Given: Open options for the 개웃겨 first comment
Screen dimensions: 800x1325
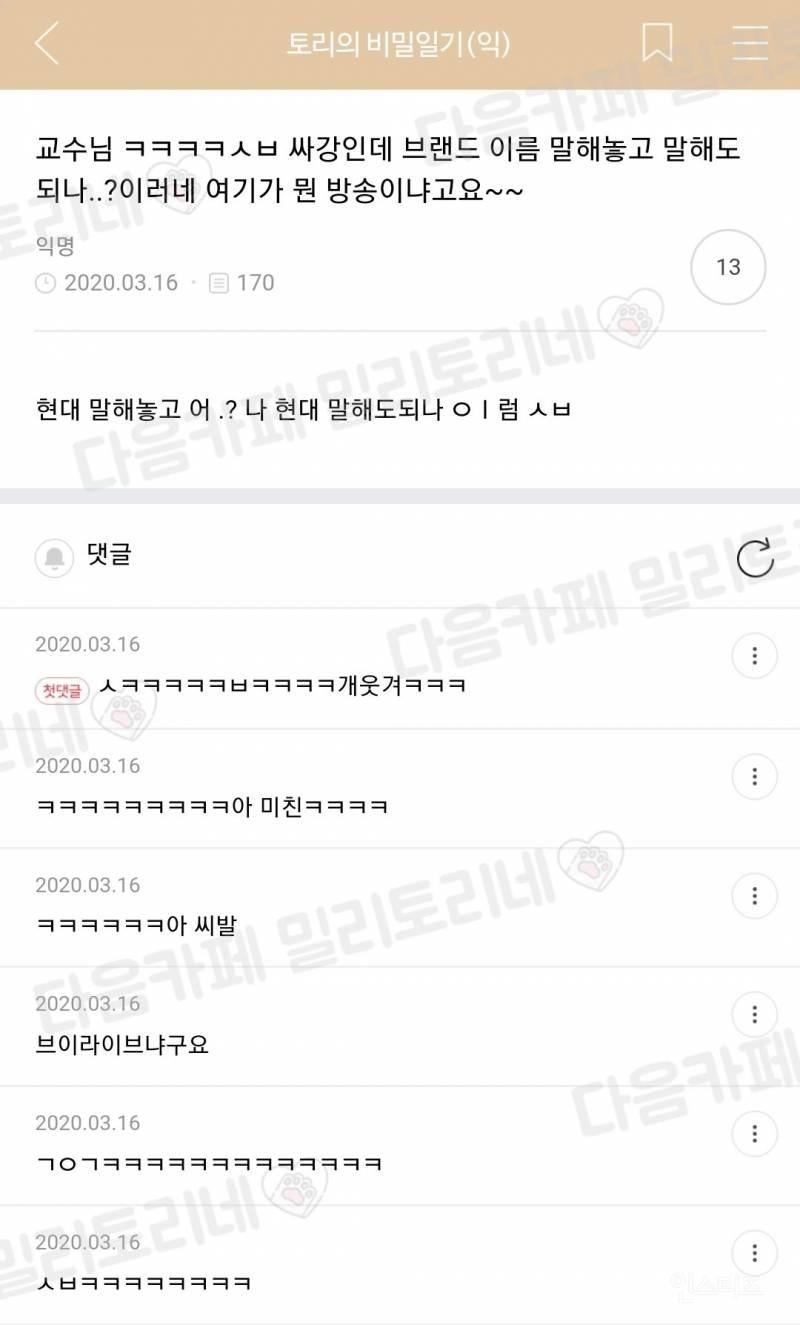Looking at the screenshot, I should [x=755, y=657].
